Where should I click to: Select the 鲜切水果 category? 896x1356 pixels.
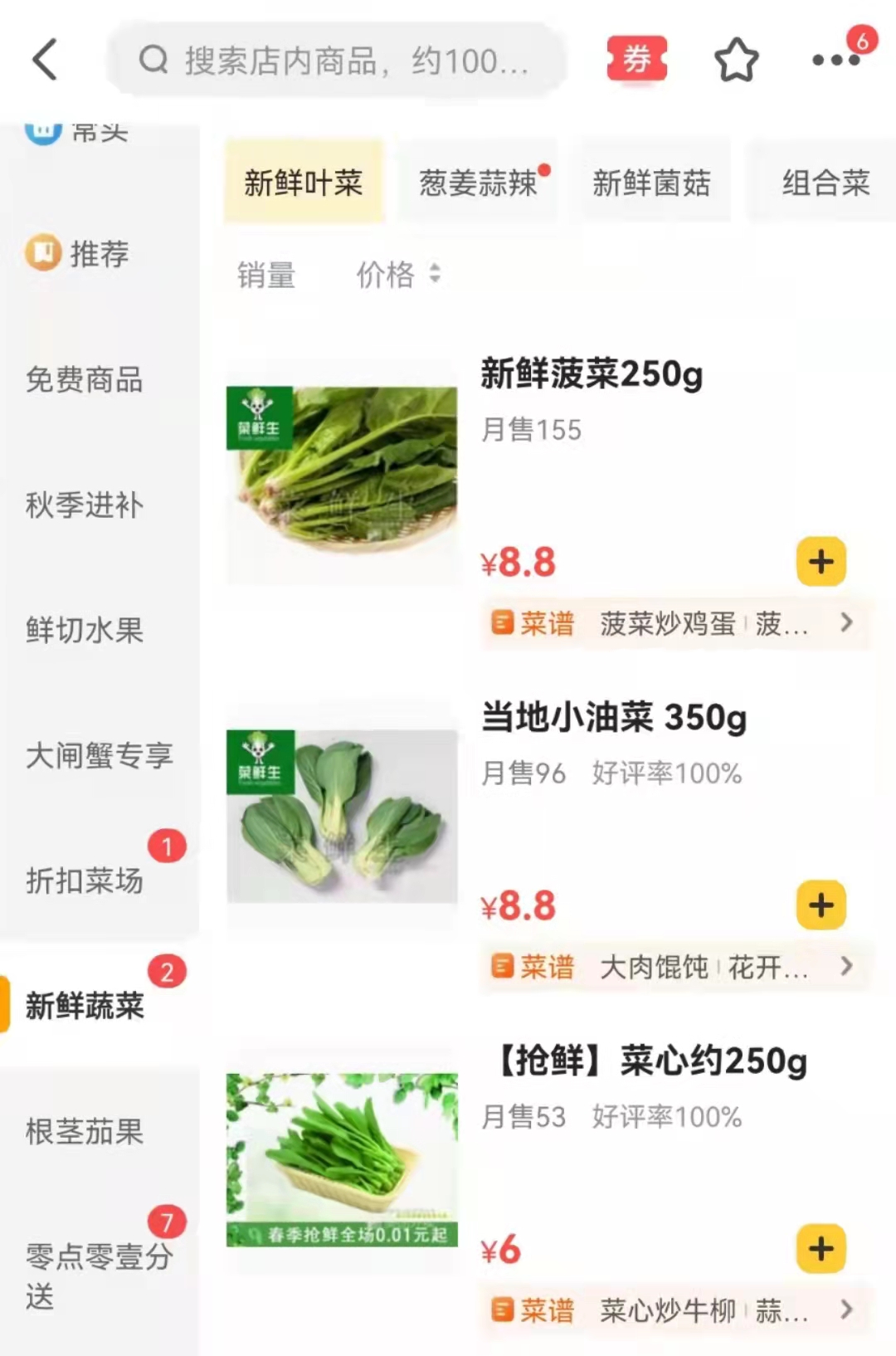pos(85,631)
